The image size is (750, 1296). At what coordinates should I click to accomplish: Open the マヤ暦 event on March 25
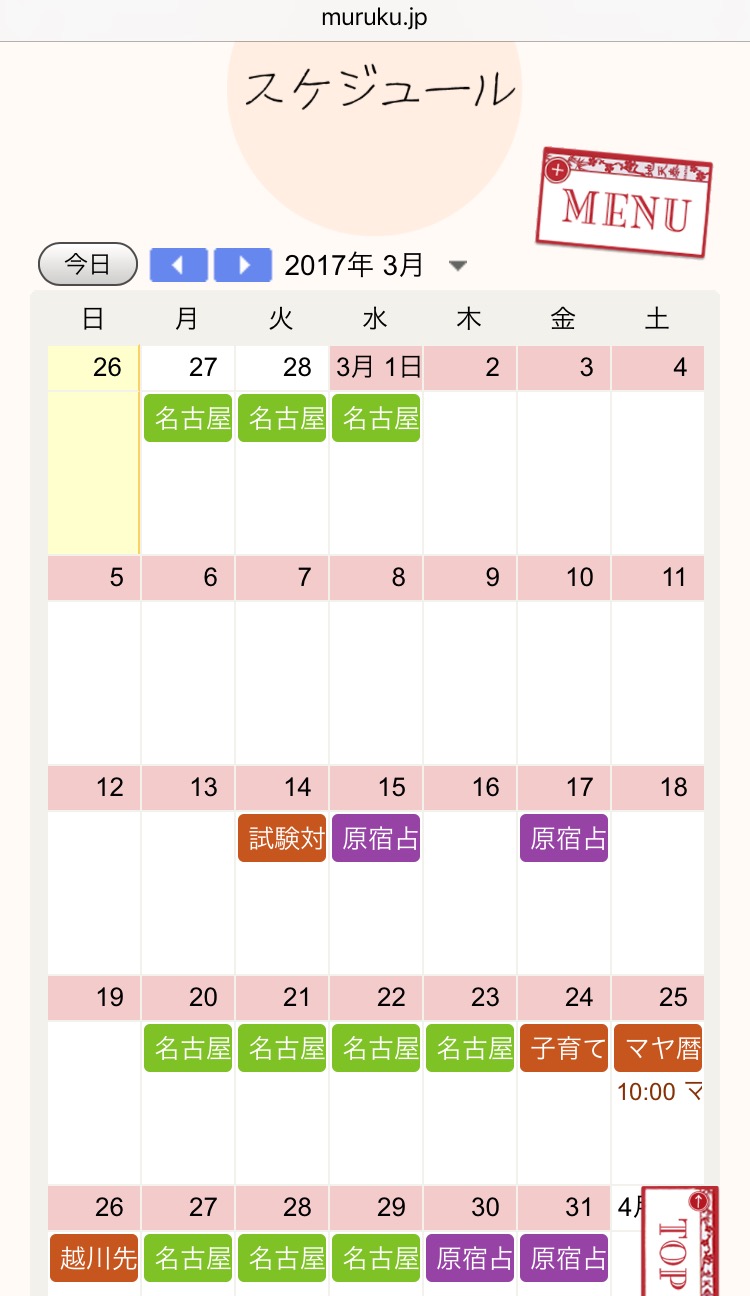click(658, 1048)
